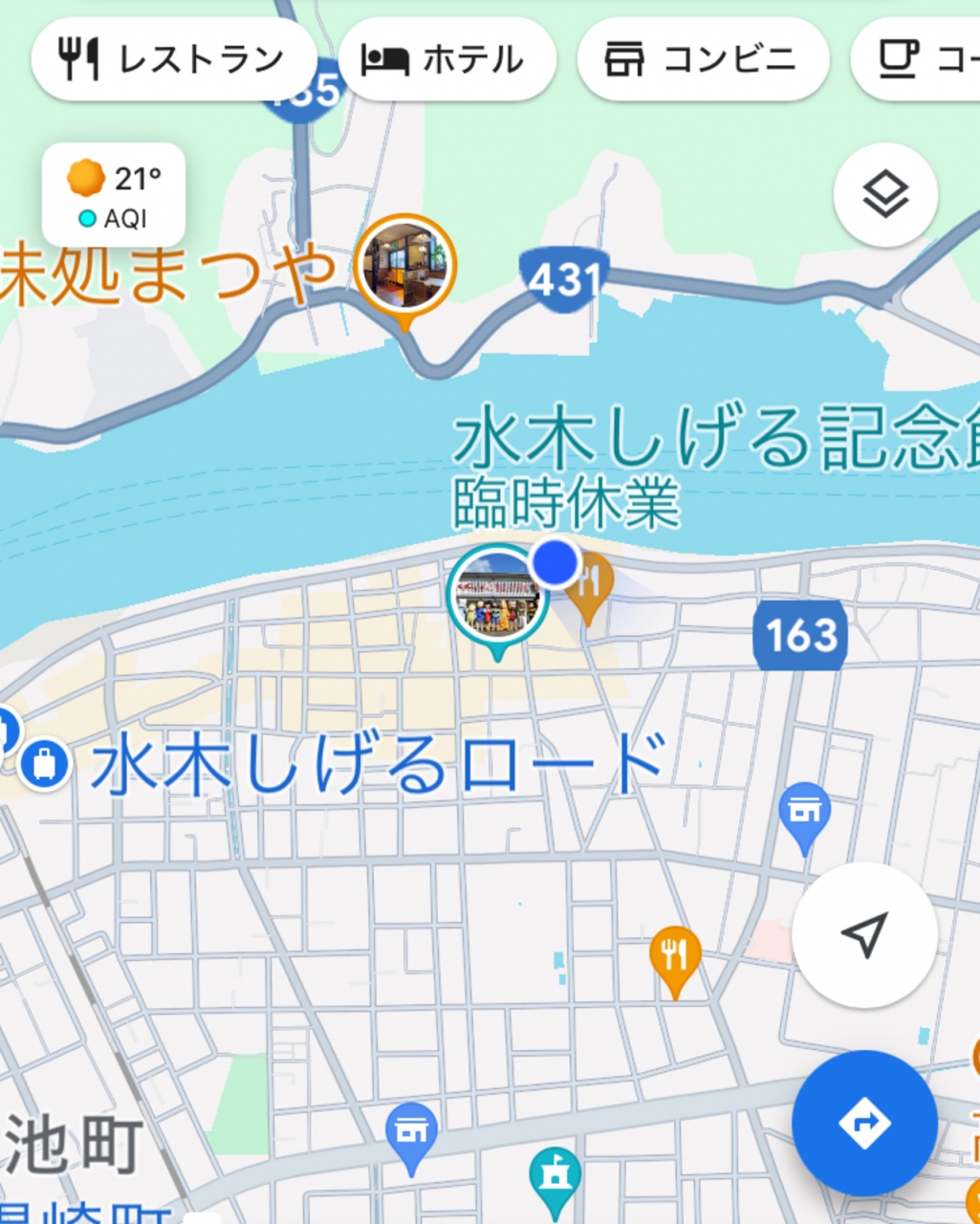The width and height of the screenshot is (980, 1224).
Task: Open the weather and AQI widget
Action: (x=113, y=195)
